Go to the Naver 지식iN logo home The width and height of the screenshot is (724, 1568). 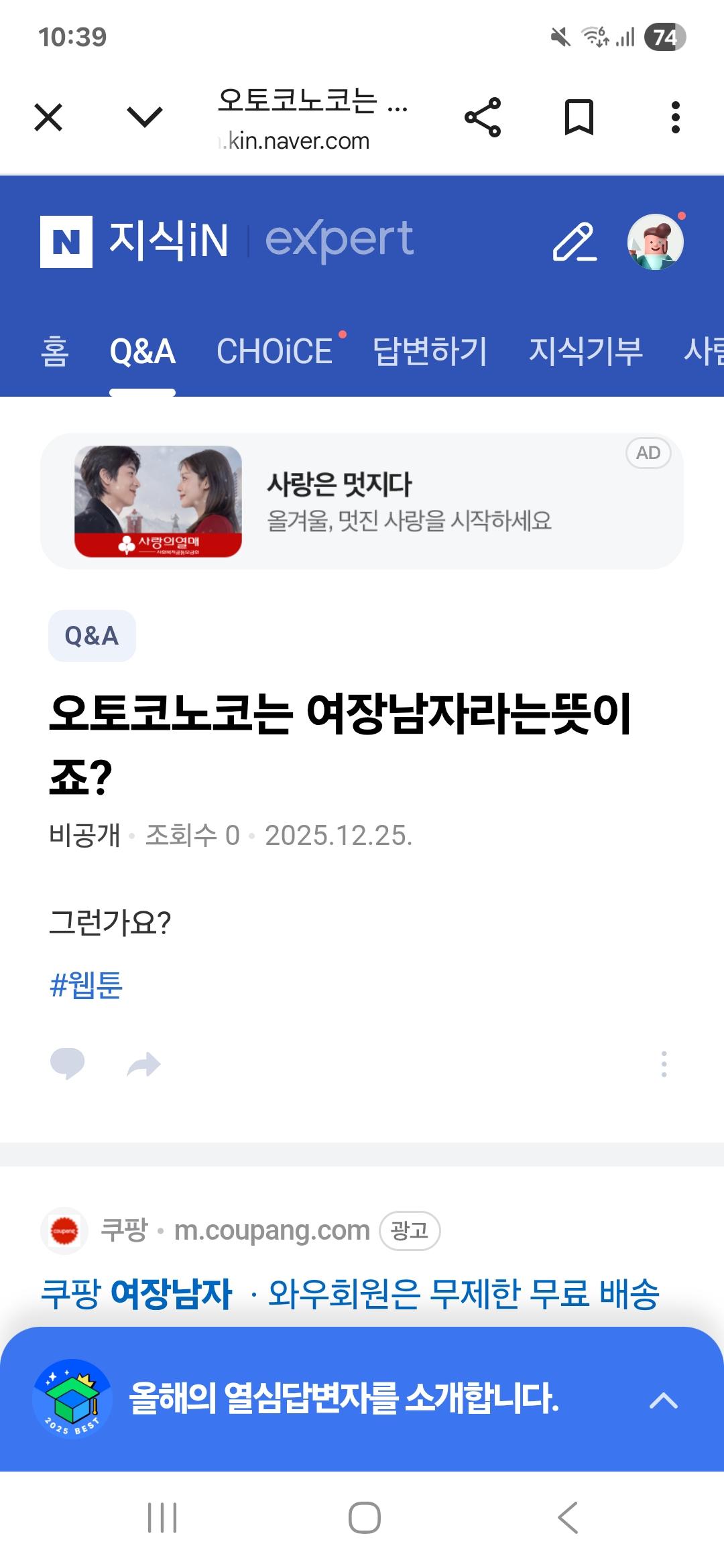[x=134, y=241]
